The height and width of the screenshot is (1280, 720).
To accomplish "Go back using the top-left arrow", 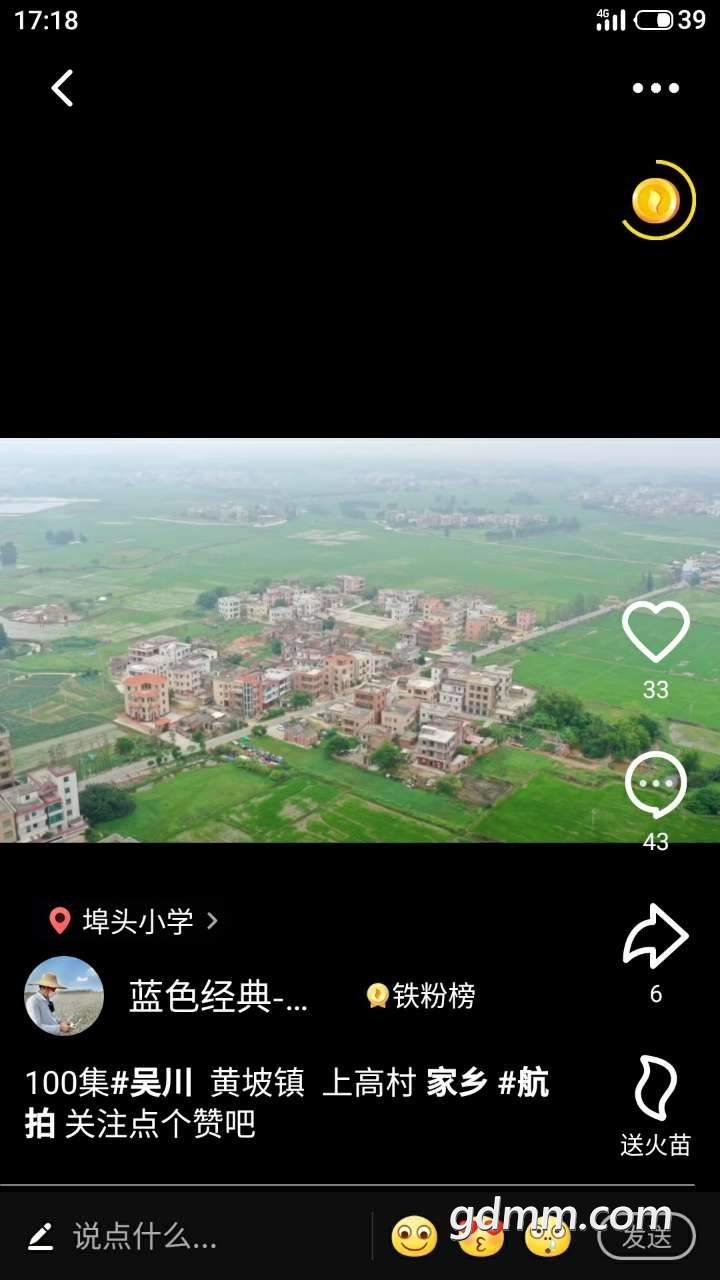I will point(62,88).
